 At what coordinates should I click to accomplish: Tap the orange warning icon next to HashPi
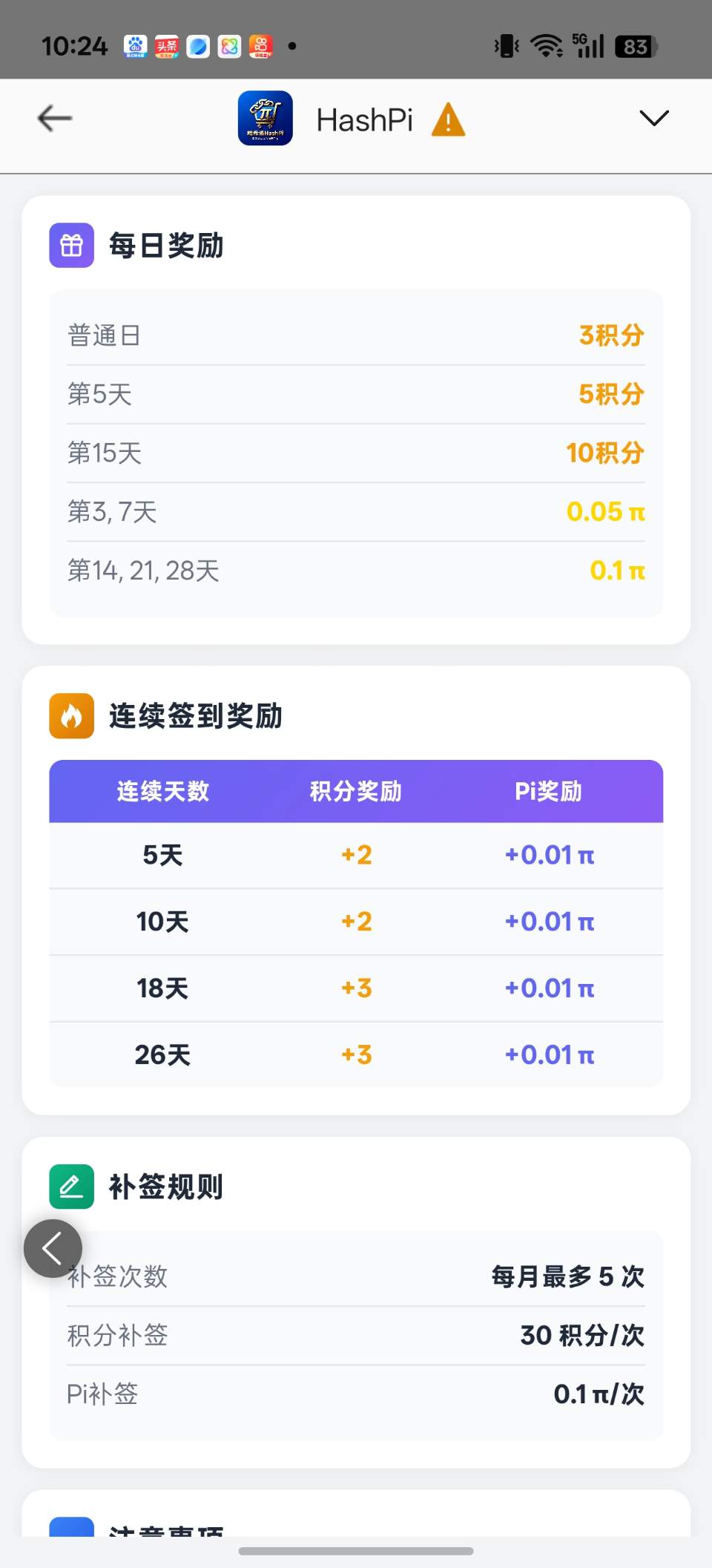[449, 119]
